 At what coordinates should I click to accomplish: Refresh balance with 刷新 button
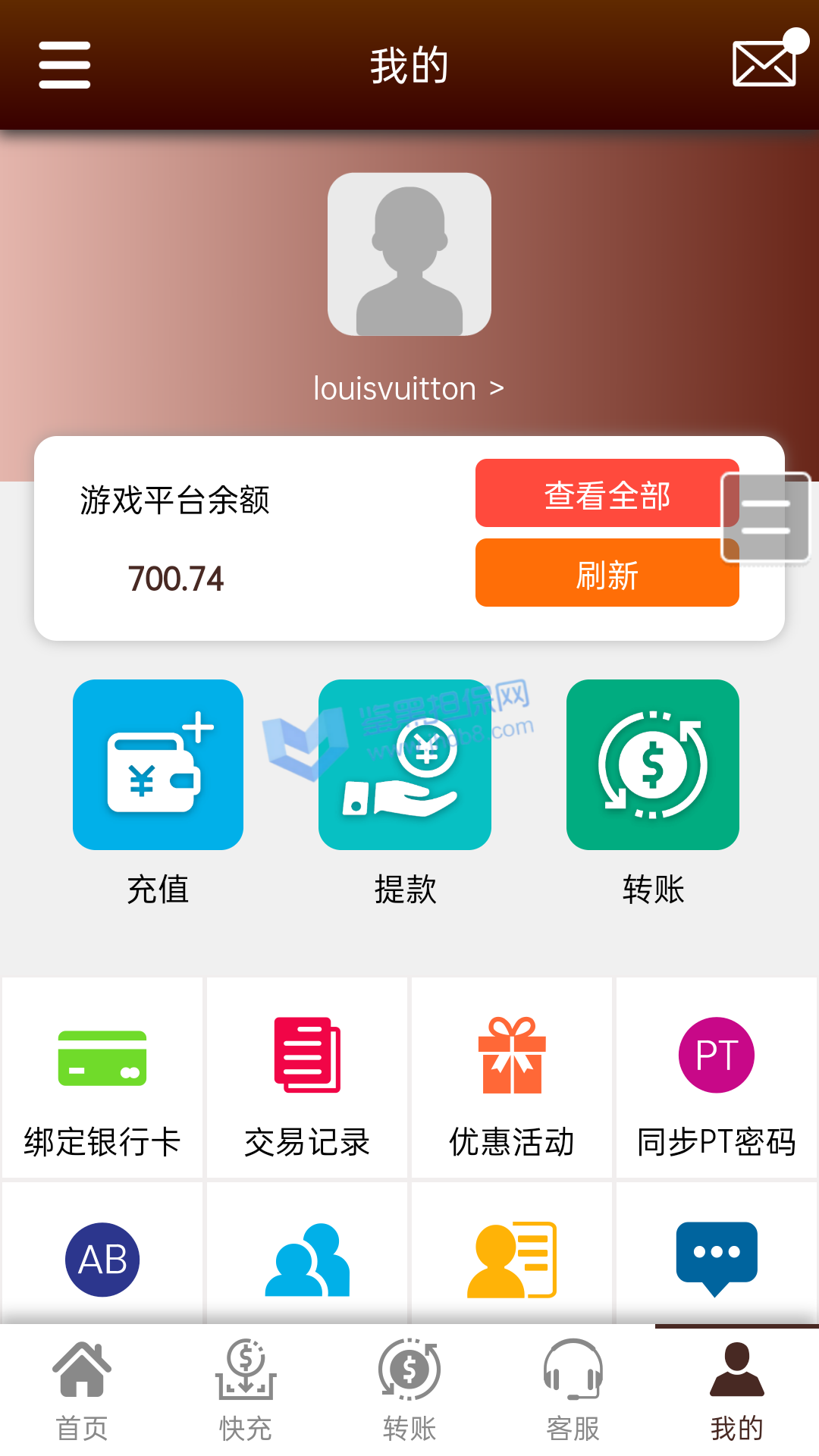coord(607,573)
